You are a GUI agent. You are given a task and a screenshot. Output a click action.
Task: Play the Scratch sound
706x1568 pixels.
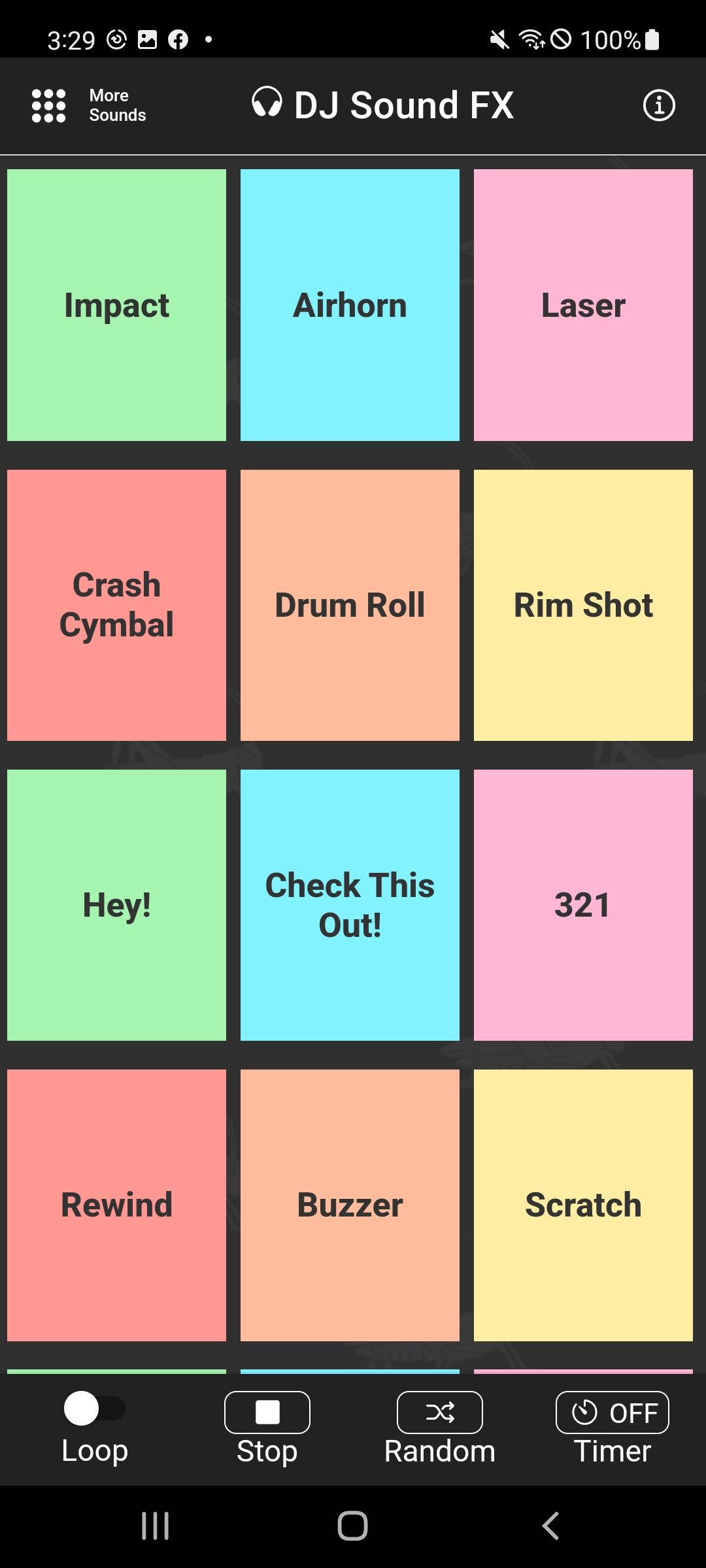[x=583, y=1205]
